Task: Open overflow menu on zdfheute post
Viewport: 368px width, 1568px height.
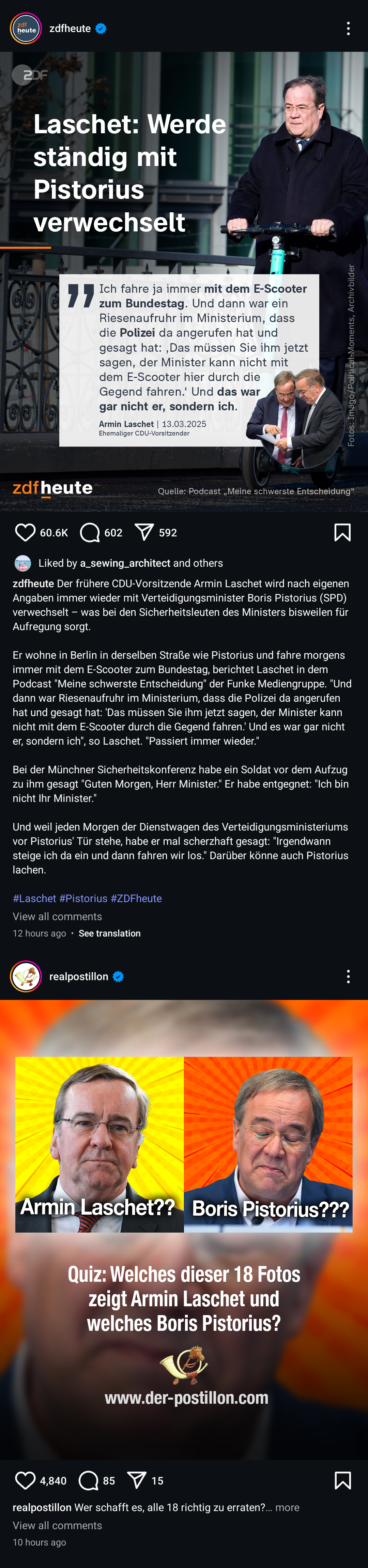Action: point(348,29)
